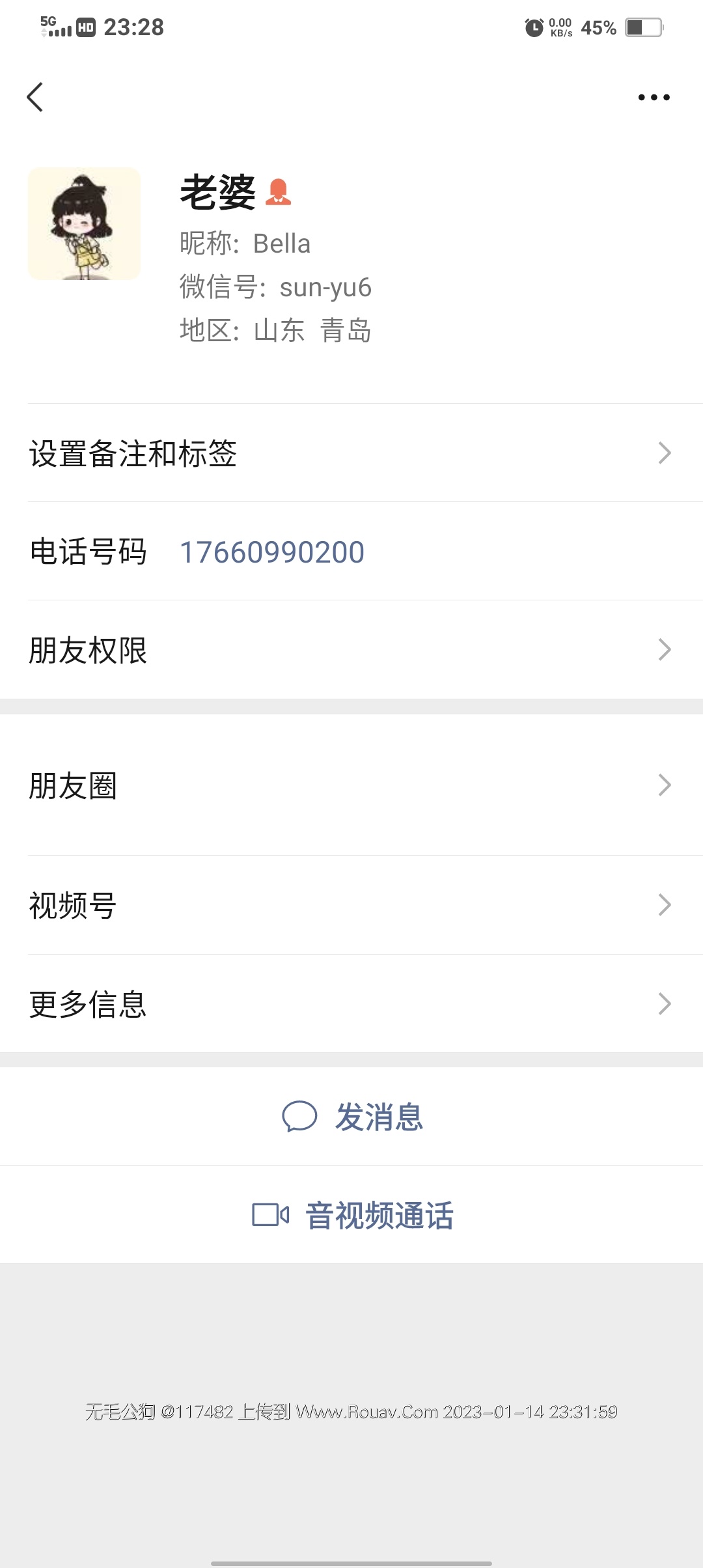Go back using the top-left arrow
The image size is (703, 1568).
coord(35,97)
